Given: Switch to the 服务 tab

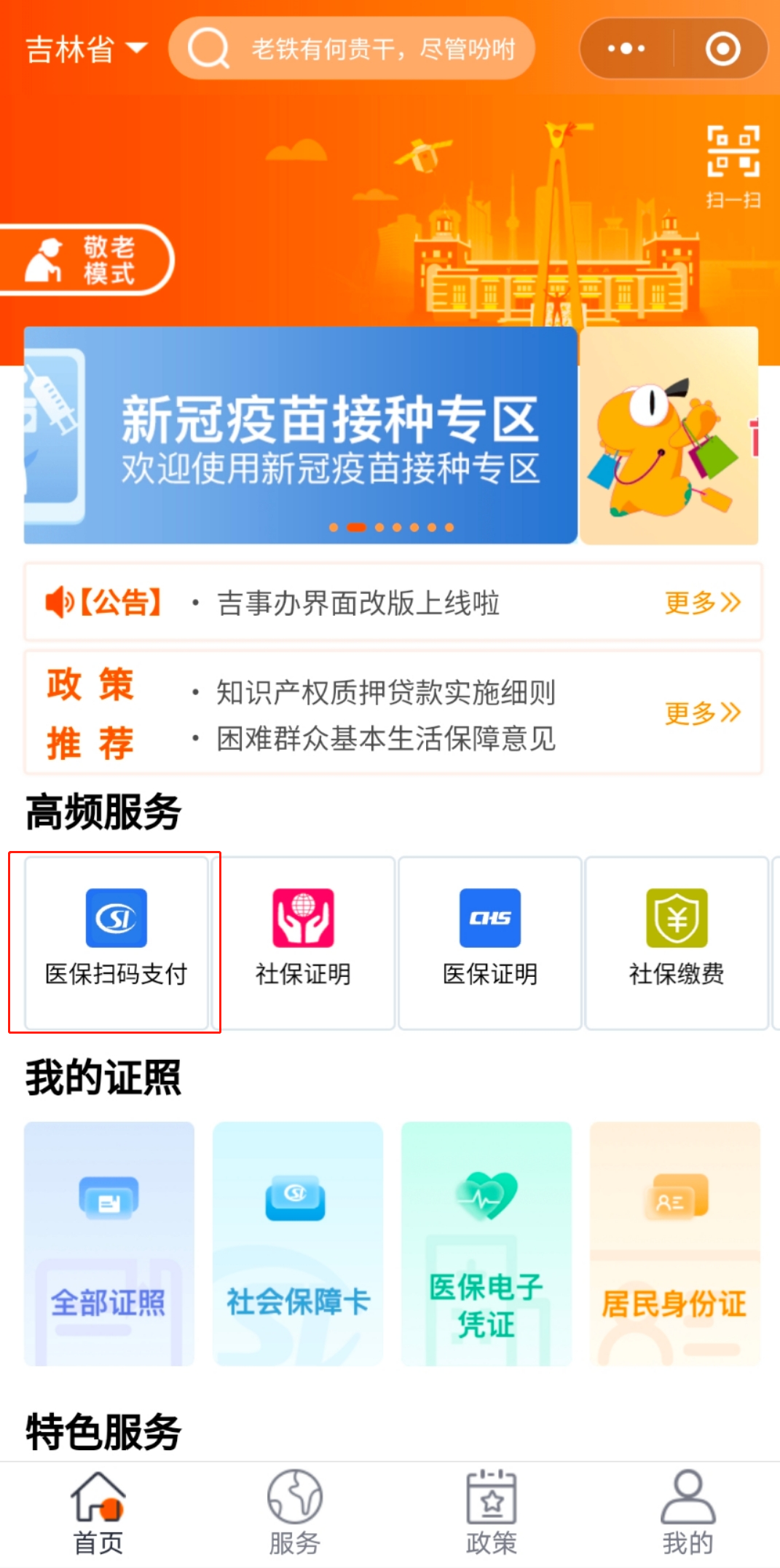Looking at the screenshot, I should tap(294, 1513).
